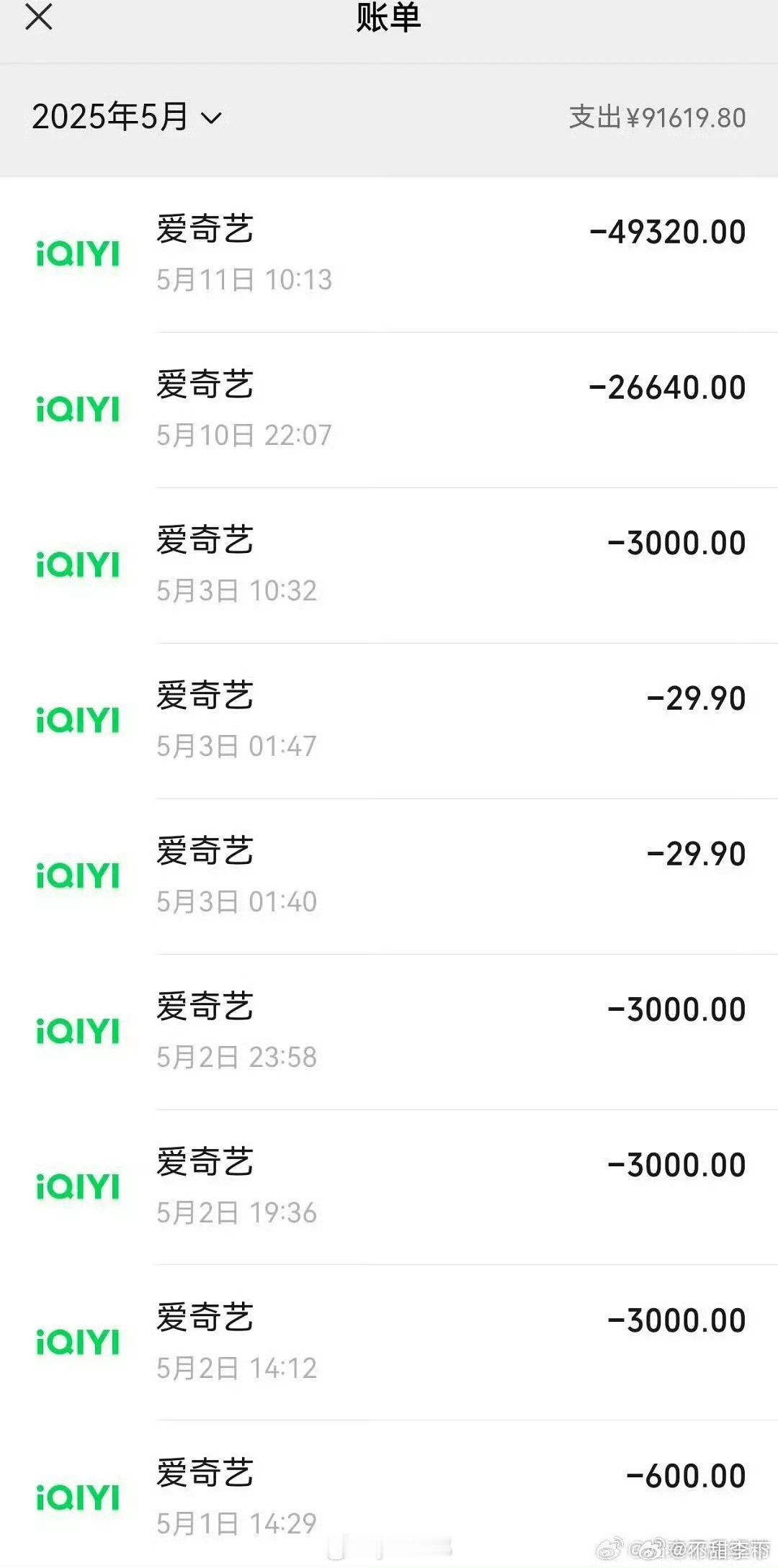Select the 支出¥91619.80 total expense text
The height and width of the screenshot is (1568, 778).
[656, 117]
